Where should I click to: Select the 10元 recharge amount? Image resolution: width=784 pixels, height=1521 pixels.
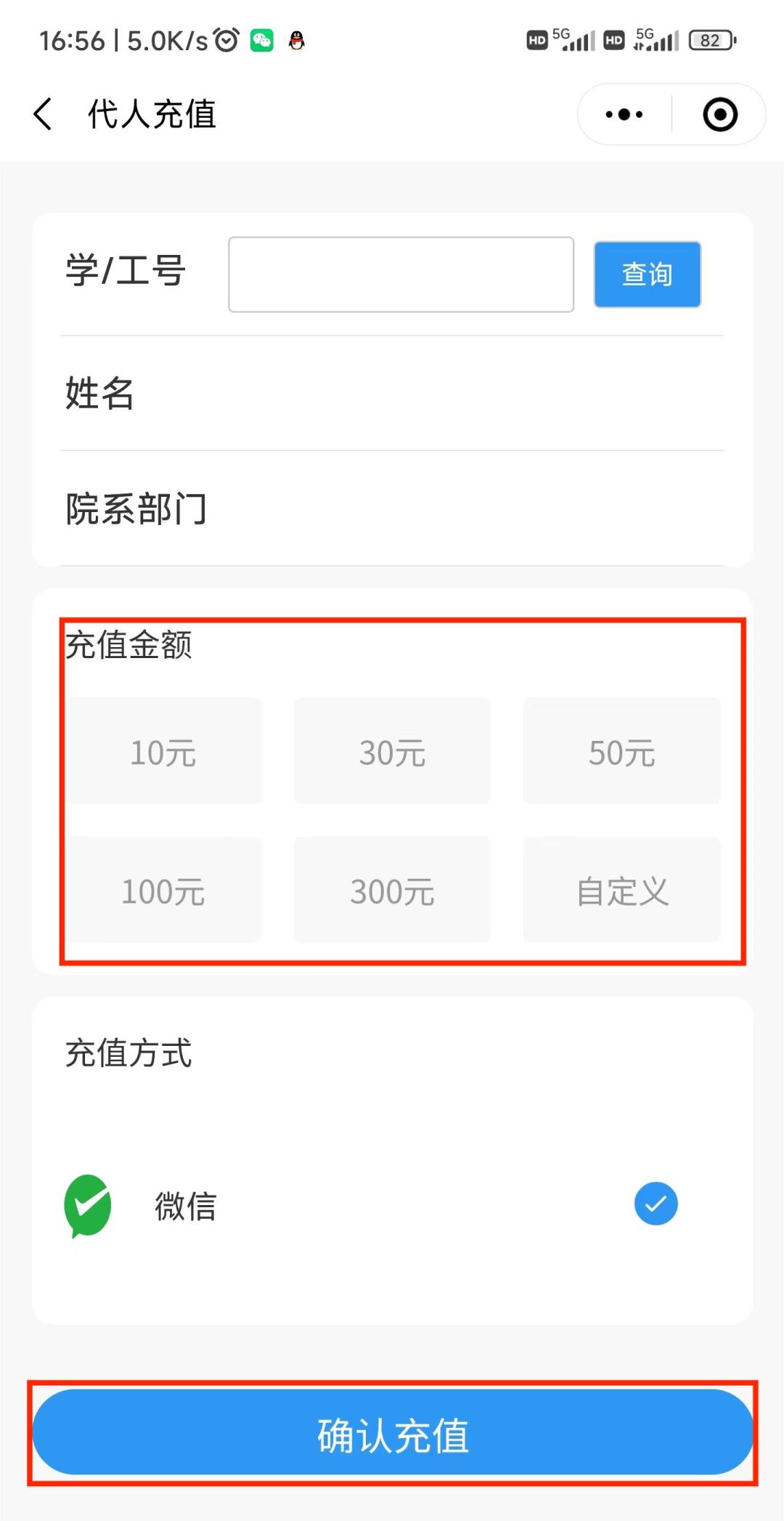click(x=163, y=751)
